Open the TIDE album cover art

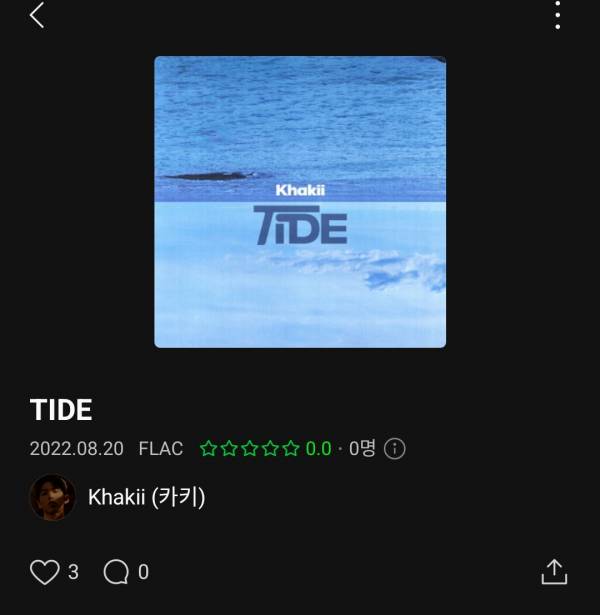(x=300, y=202)
